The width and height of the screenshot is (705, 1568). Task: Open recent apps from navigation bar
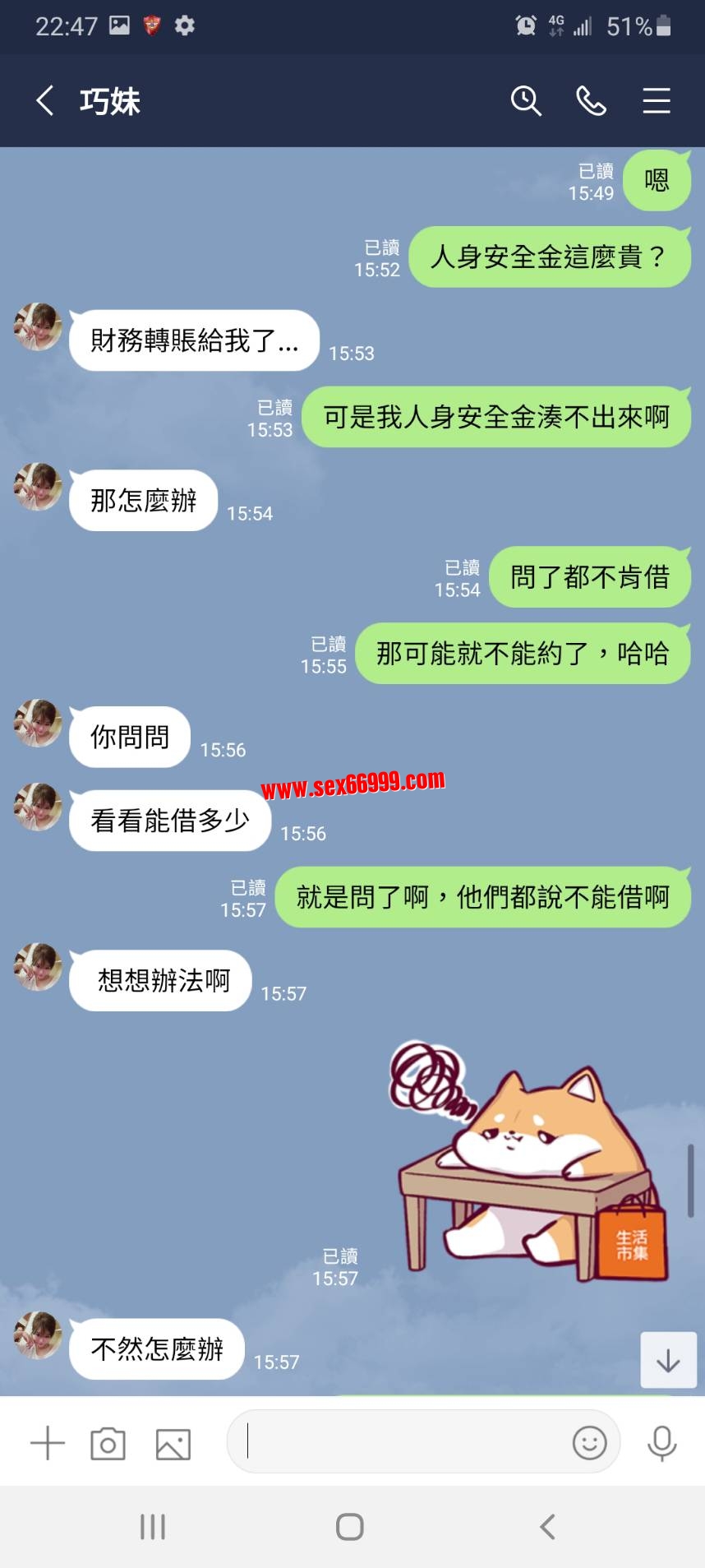coord(153,1527)
